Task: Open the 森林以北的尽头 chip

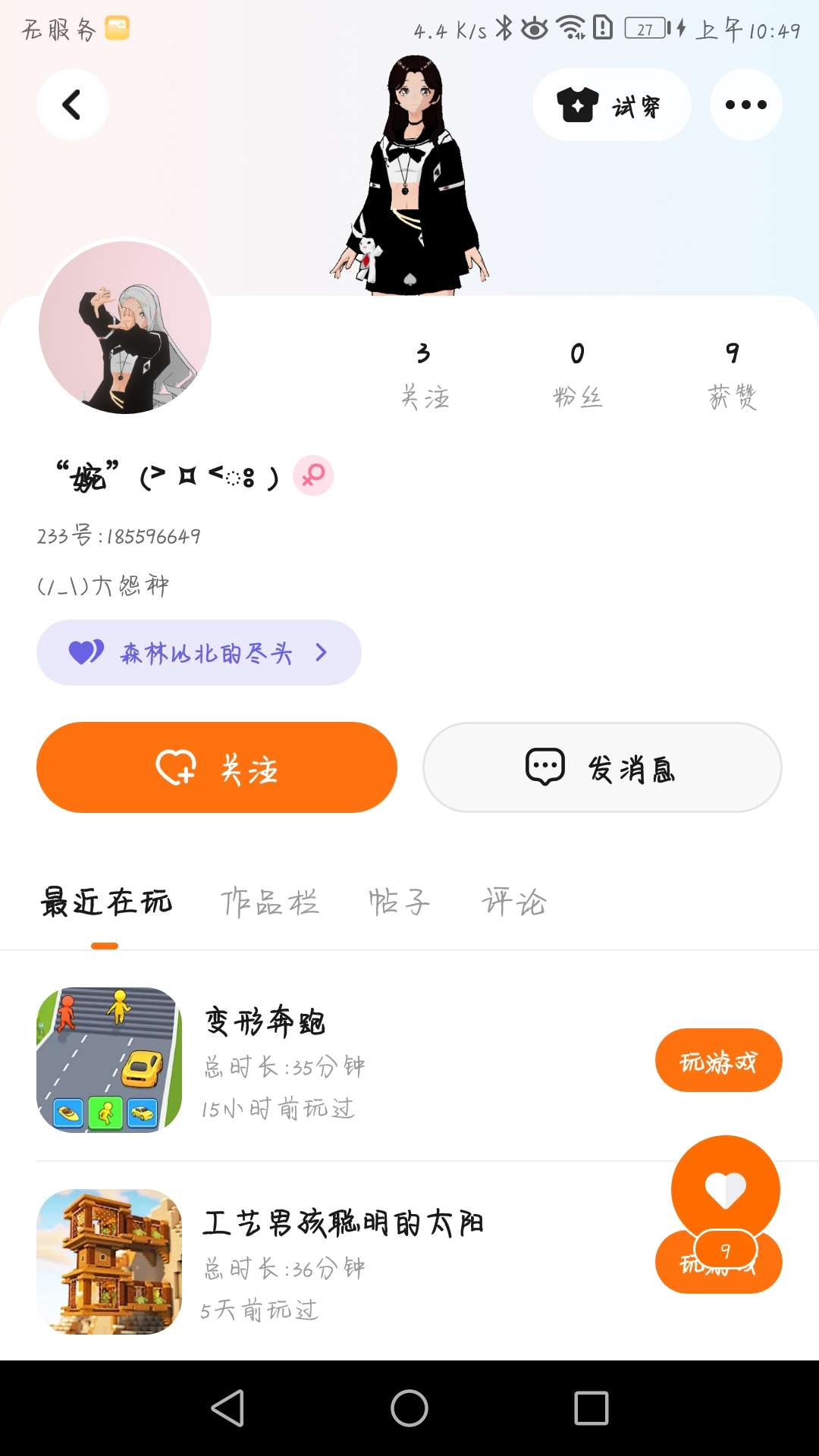Action: tap(199, 653)
